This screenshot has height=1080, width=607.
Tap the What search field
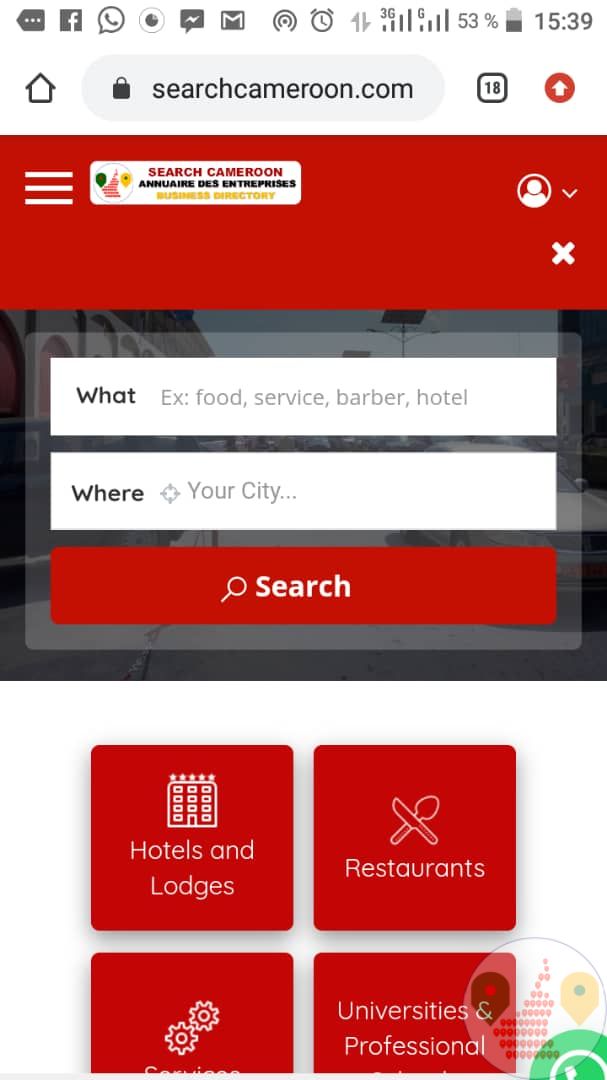(x=303, y=397)
